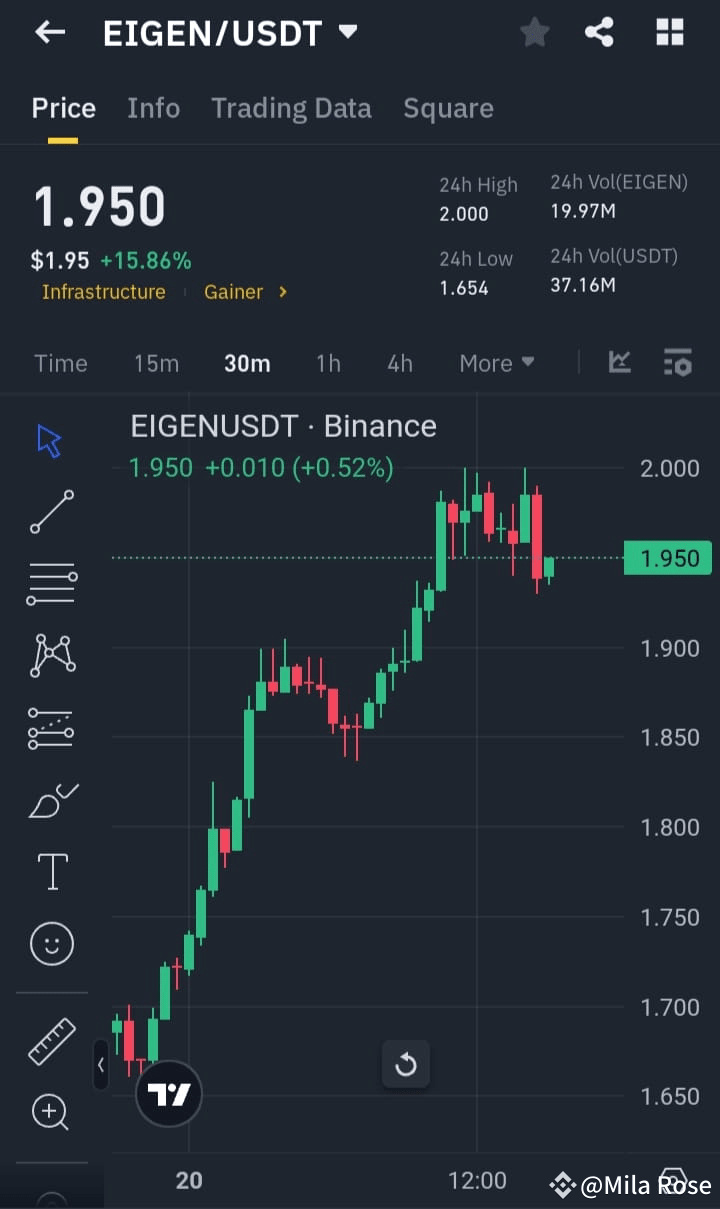Image resolution: width=720 pixels, height=1209 pixels.
Task: Toggle the cursor selection tool
Action: tap(46, 439)
